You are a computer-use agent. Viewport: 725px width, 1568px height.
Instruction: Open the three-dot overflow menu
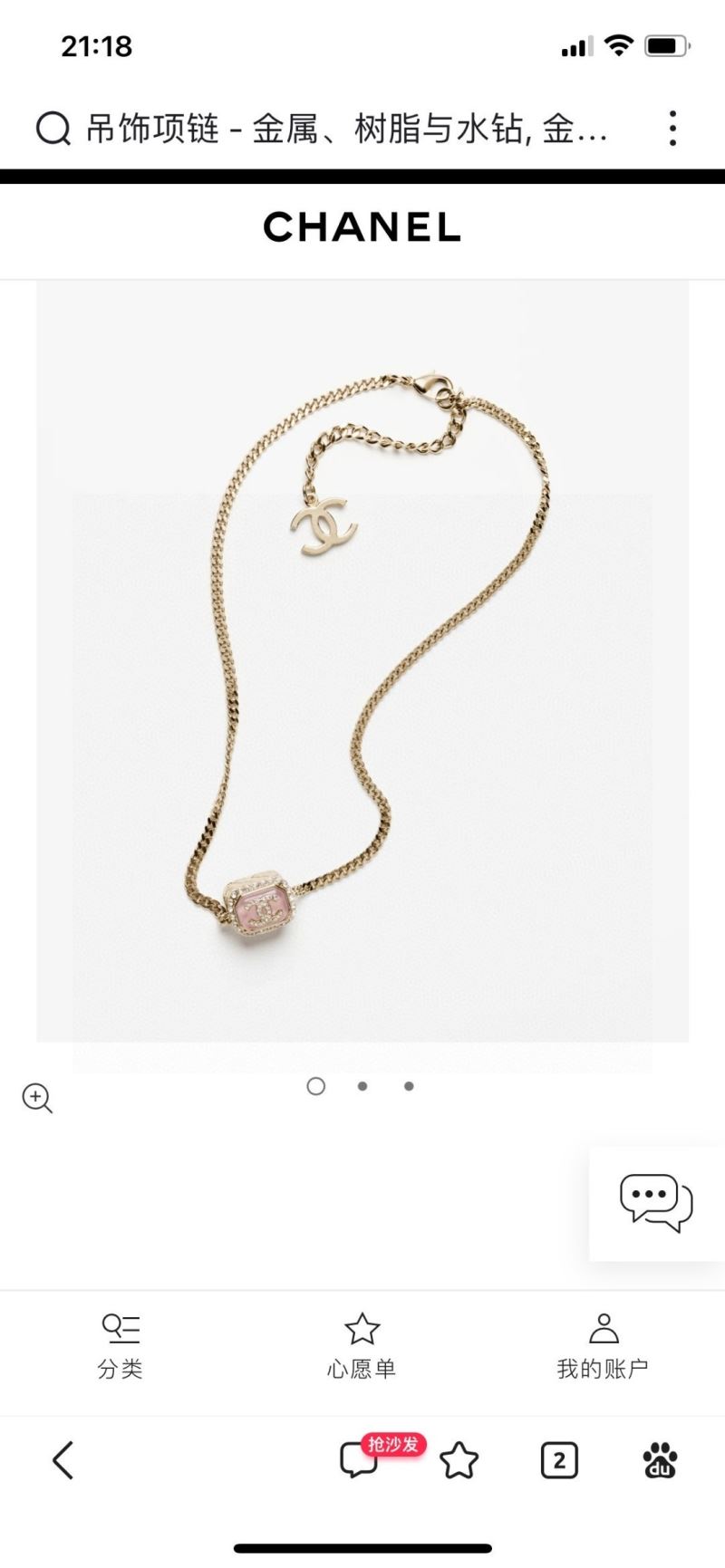coord(672,130)
